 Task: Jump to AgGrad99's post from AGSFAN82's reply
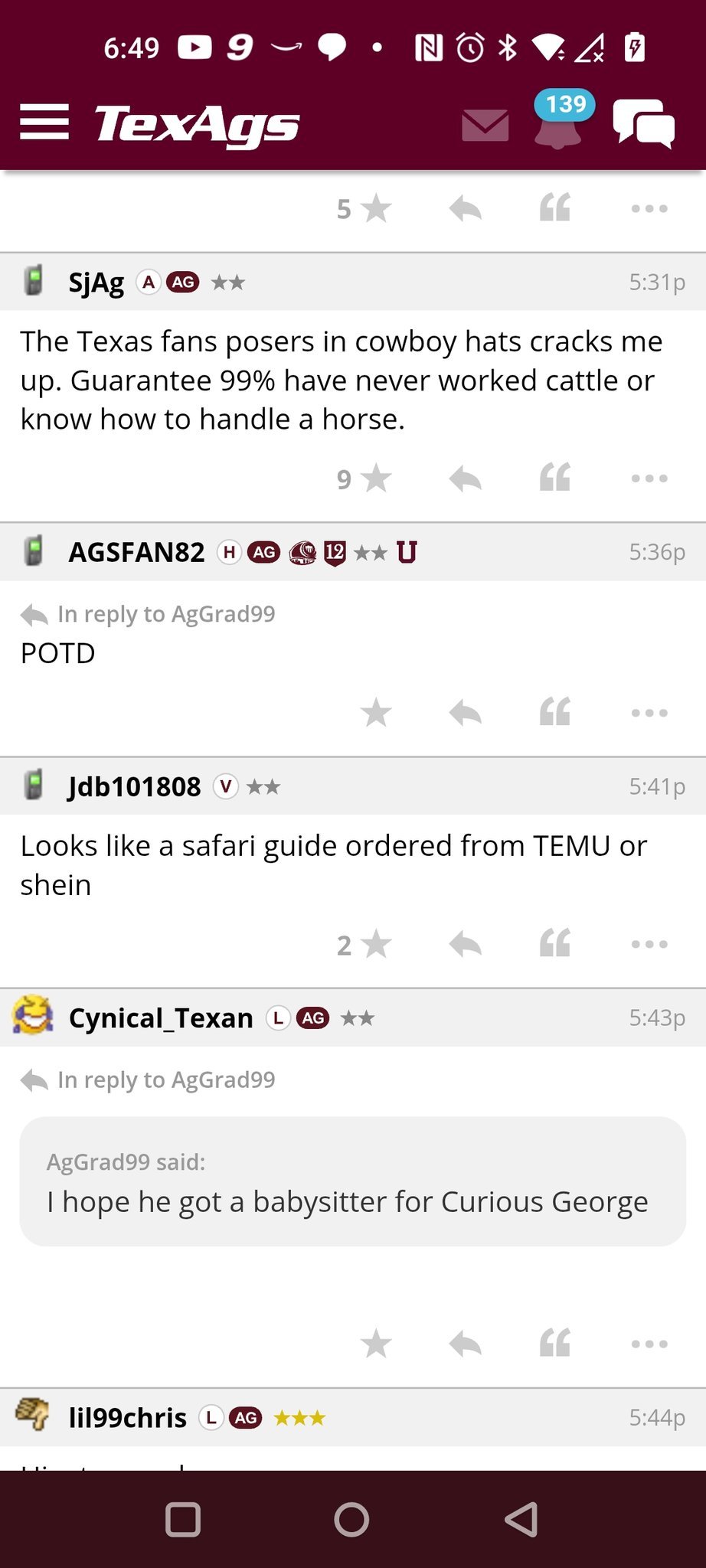pyautogui.click(x=165, y=614)
